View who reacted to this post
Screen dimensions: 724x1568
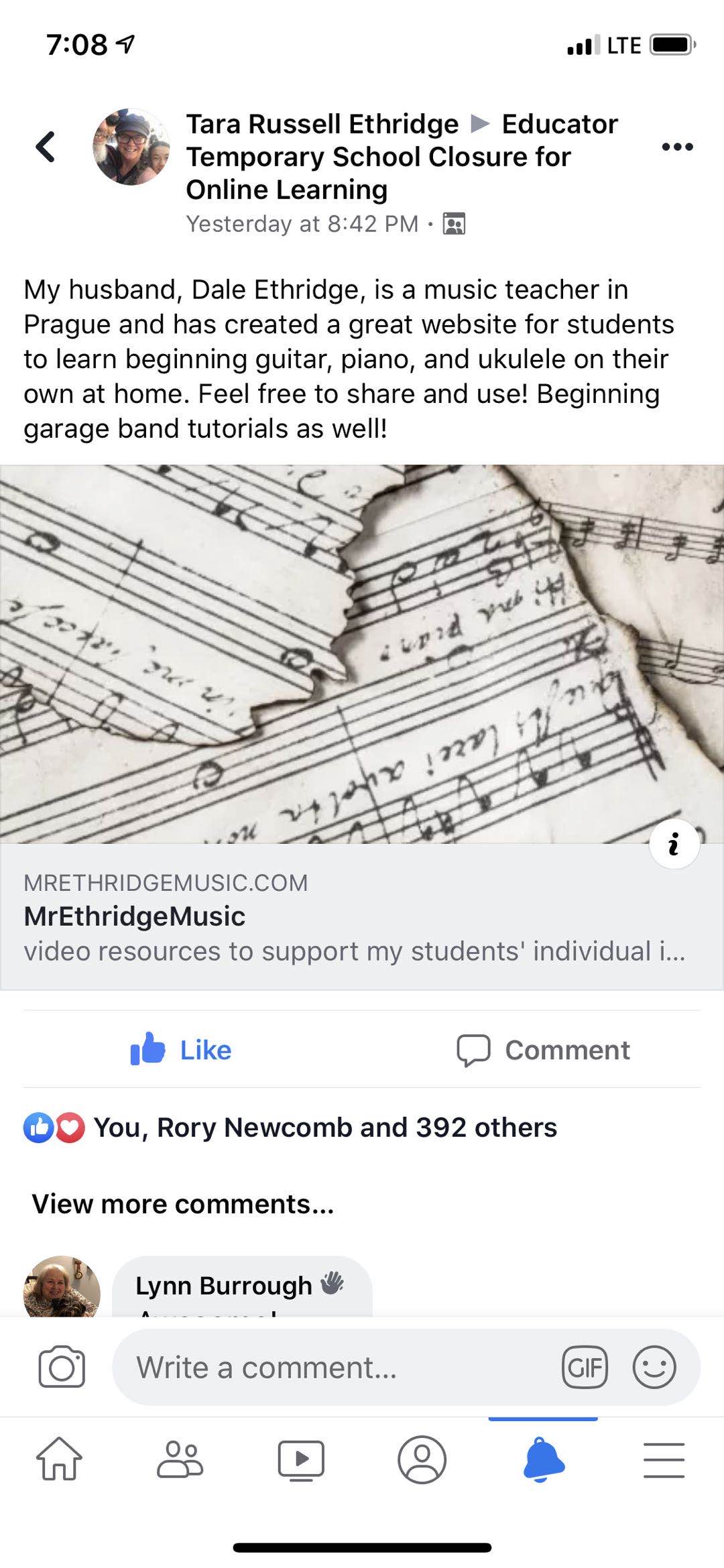click(324, 1128)
